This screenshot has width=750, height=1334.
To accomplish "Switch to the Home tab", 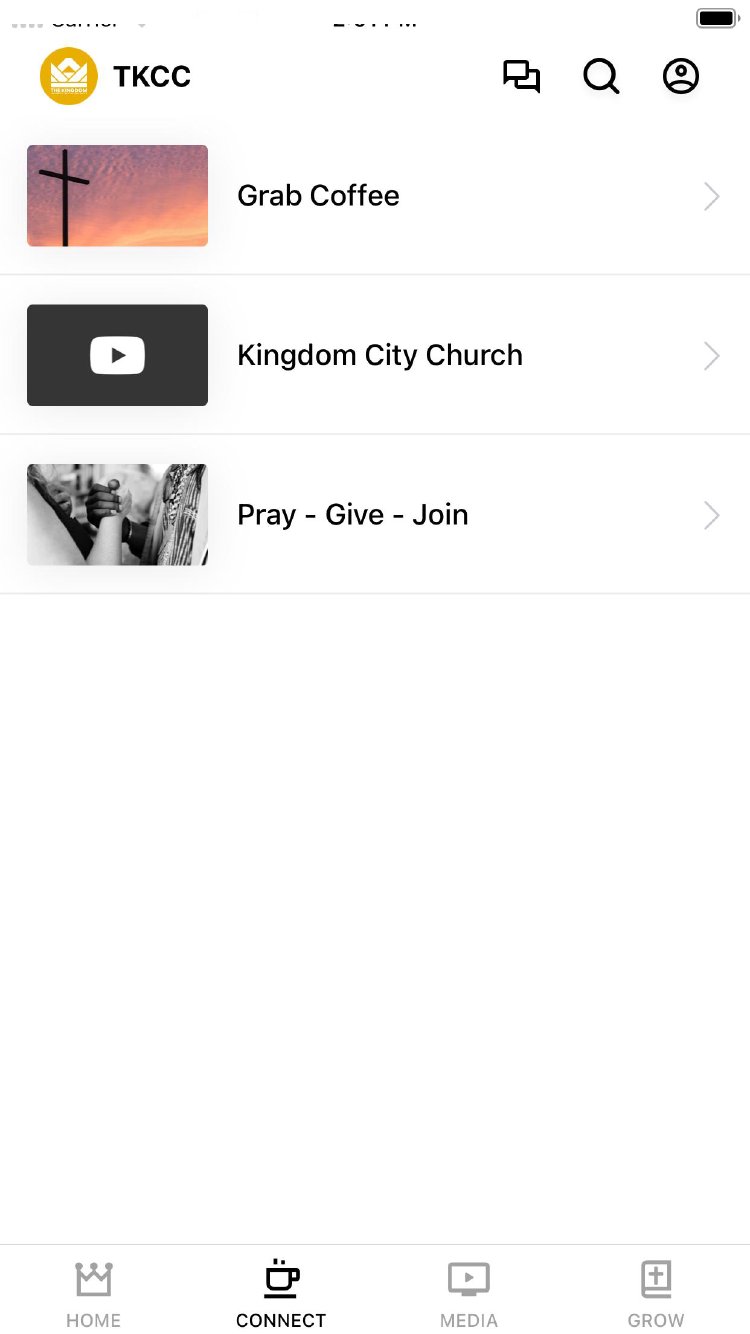I will [93, 1294].
